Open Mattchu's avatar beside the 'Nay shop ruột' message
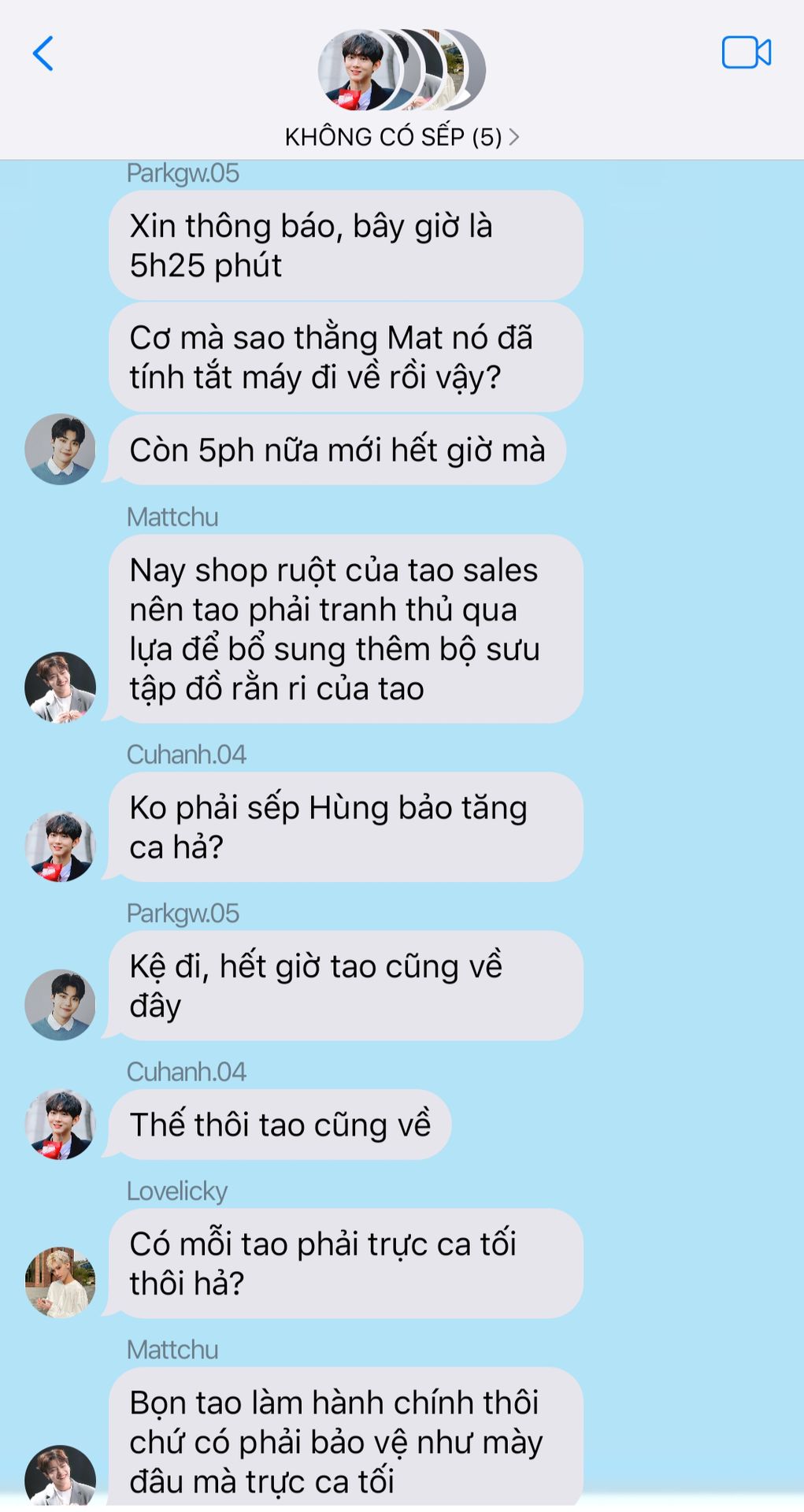The height and width of the screenshot is (1512, 804). point(60,687)
